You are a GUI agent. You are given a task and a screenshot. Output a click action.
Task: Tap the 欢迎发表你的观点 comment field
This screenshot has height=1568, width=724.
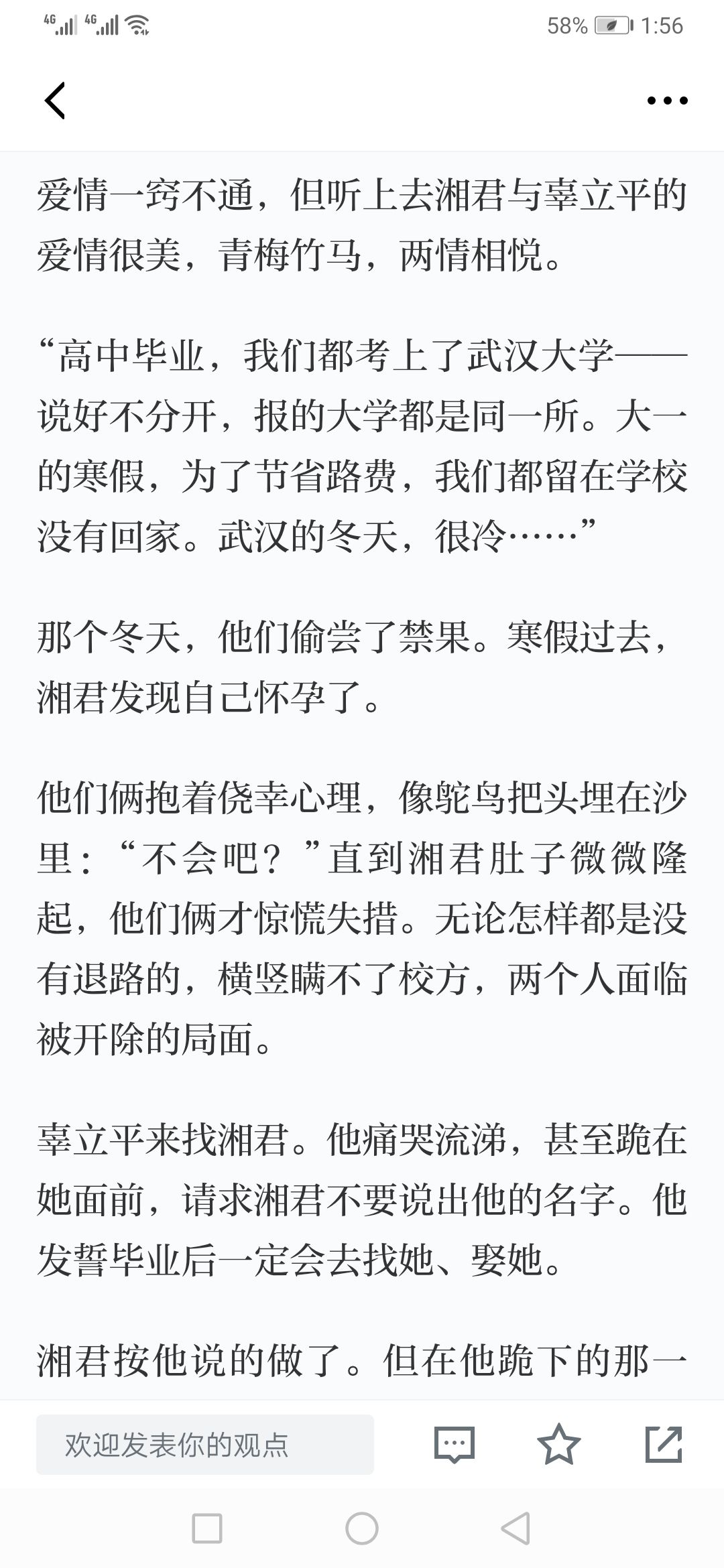[204, 1445]
